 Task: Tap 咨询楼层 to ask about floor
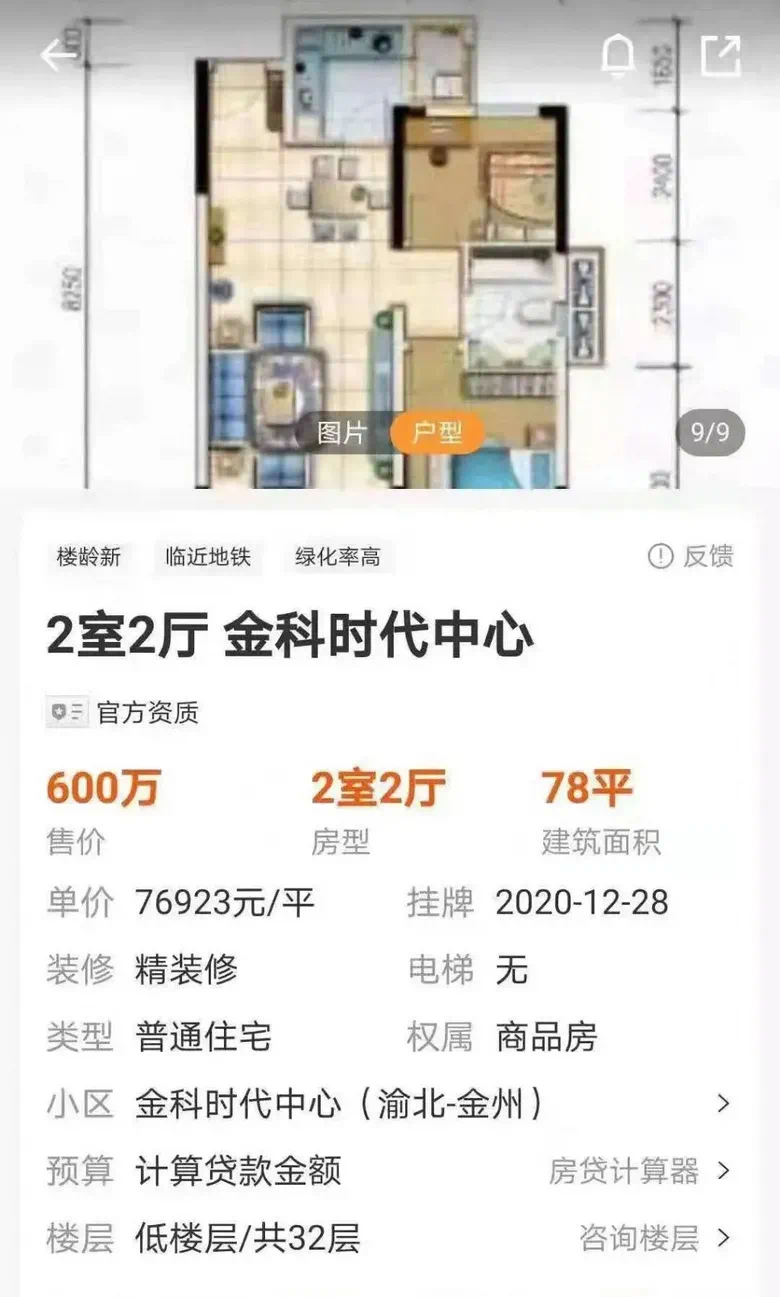pos(655,1238)
